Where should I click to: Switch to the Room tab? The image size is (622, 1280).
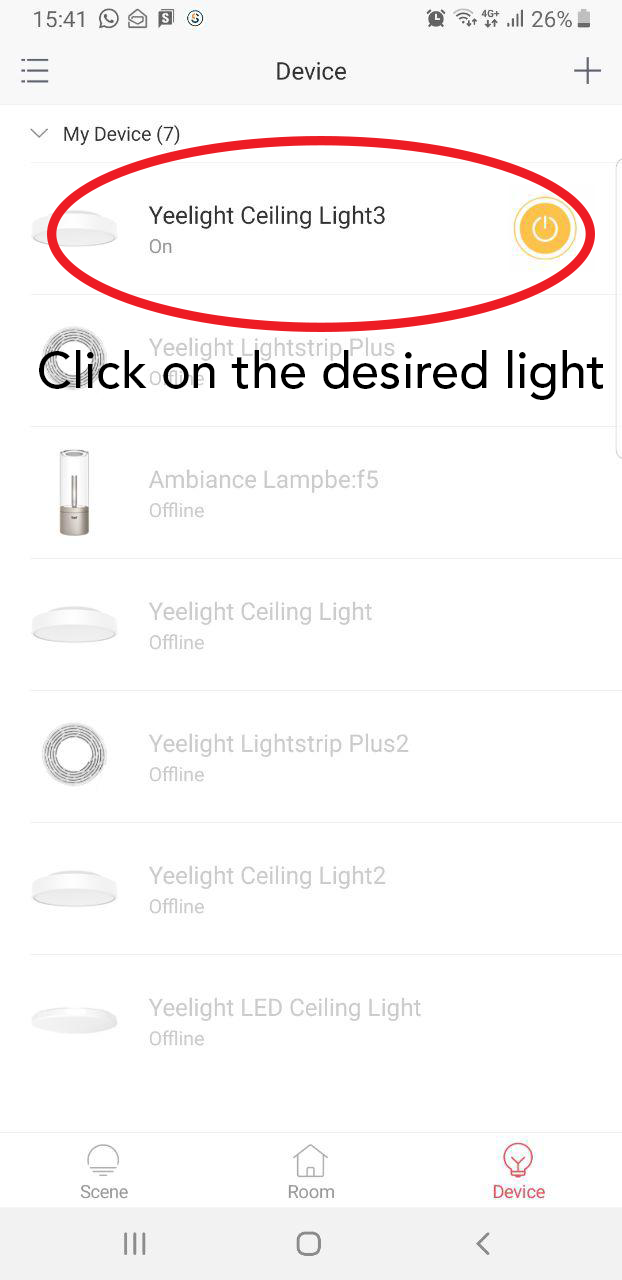pos(311,1171)
